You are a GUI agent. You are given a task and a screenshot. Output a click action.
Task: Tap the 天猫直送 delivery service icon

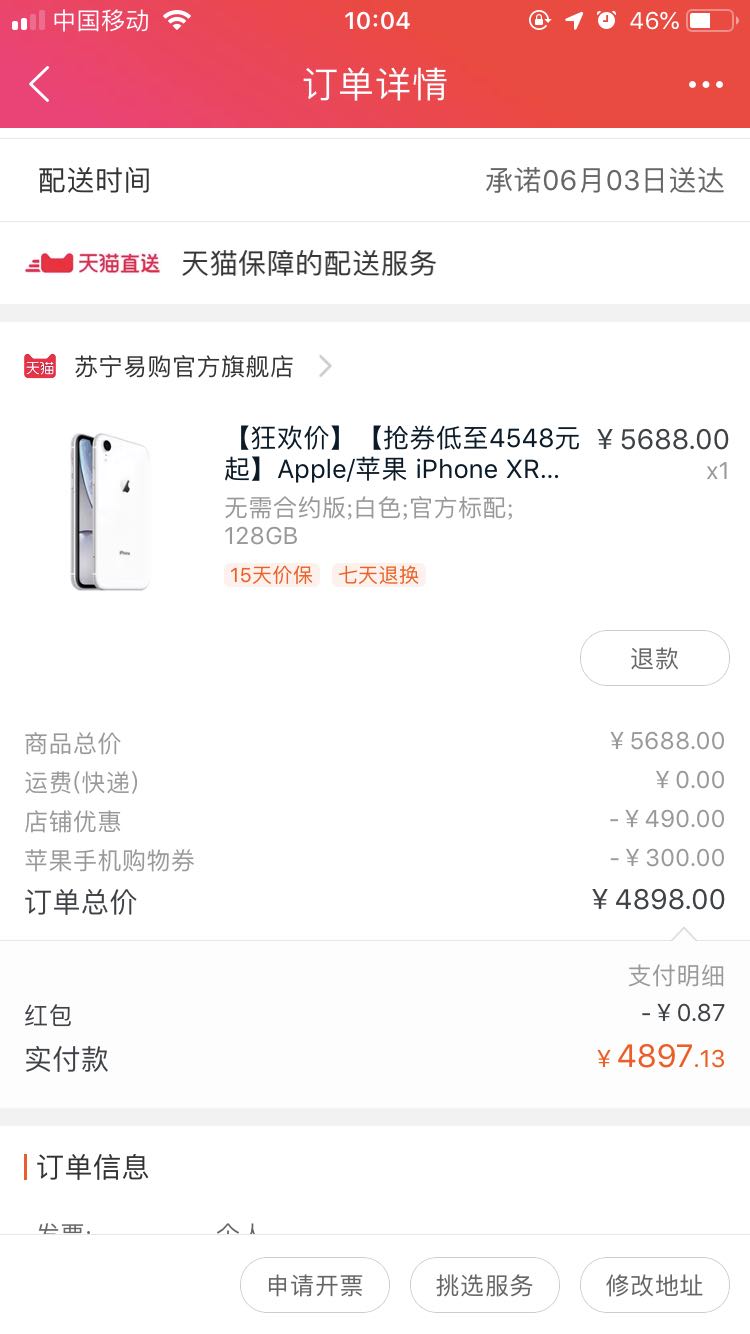(92, 263)
